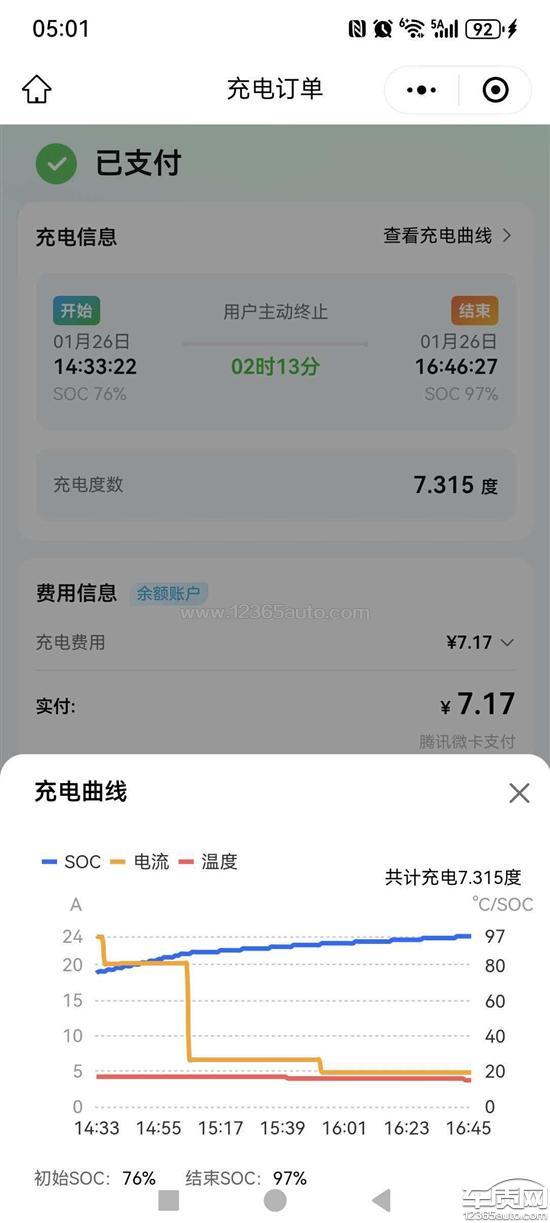Open the three-dot more menu
Image resolution: width=550 pixels, height=1223 pixels.
coord(422,90)
